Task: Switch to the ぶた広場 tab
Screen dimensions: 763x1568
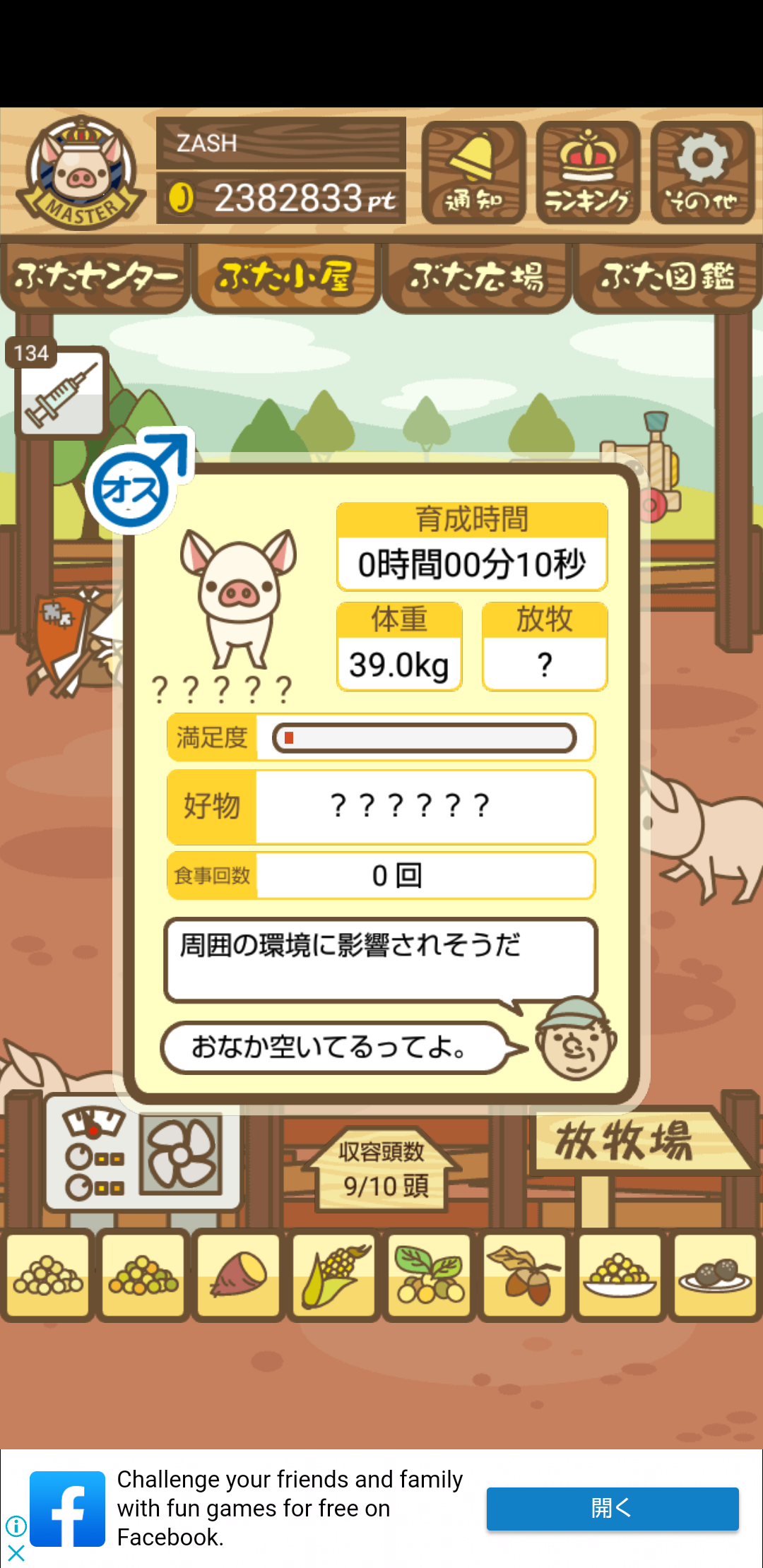Action: coord(477,277)
